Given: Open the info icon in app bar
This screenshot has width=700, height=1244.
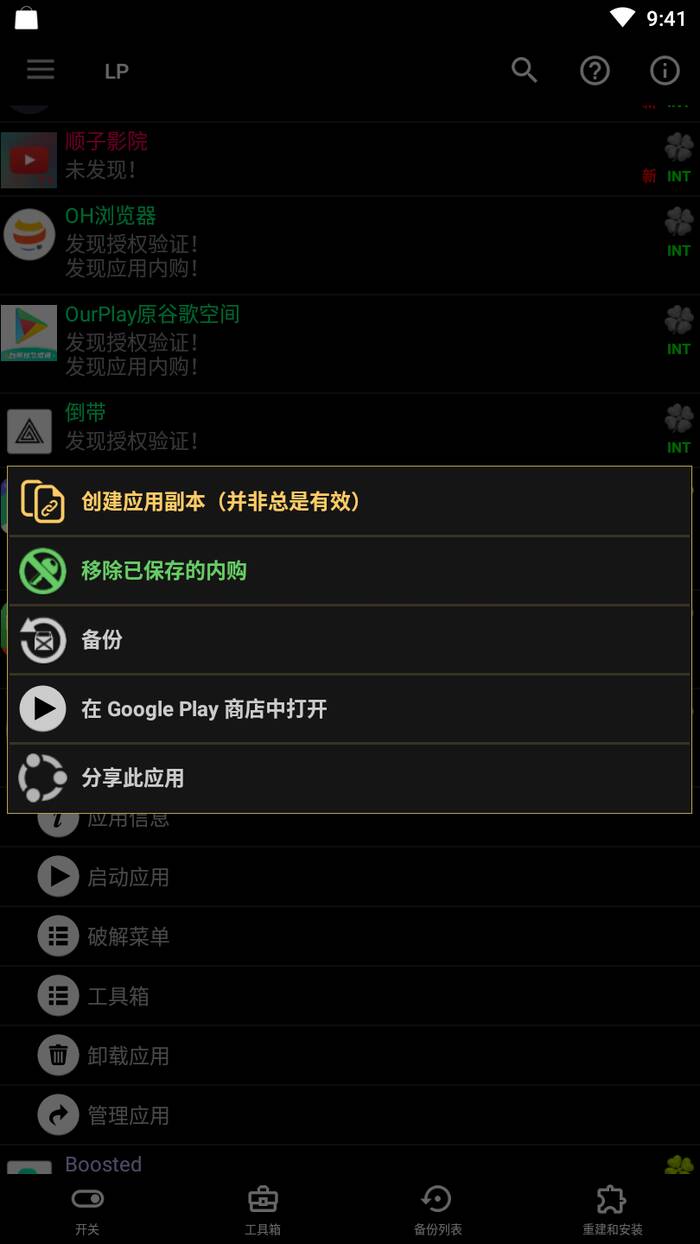Looking at the screenshot, I should 664,70.
